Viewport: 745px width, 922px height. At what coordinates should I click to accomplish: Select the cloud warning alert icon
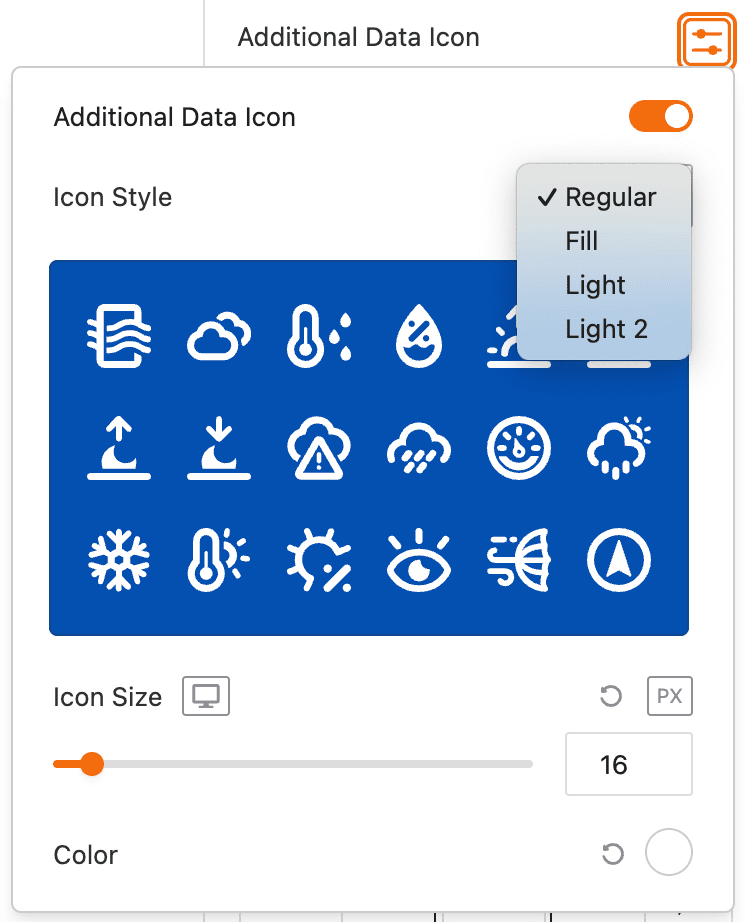tap(319, 446)
